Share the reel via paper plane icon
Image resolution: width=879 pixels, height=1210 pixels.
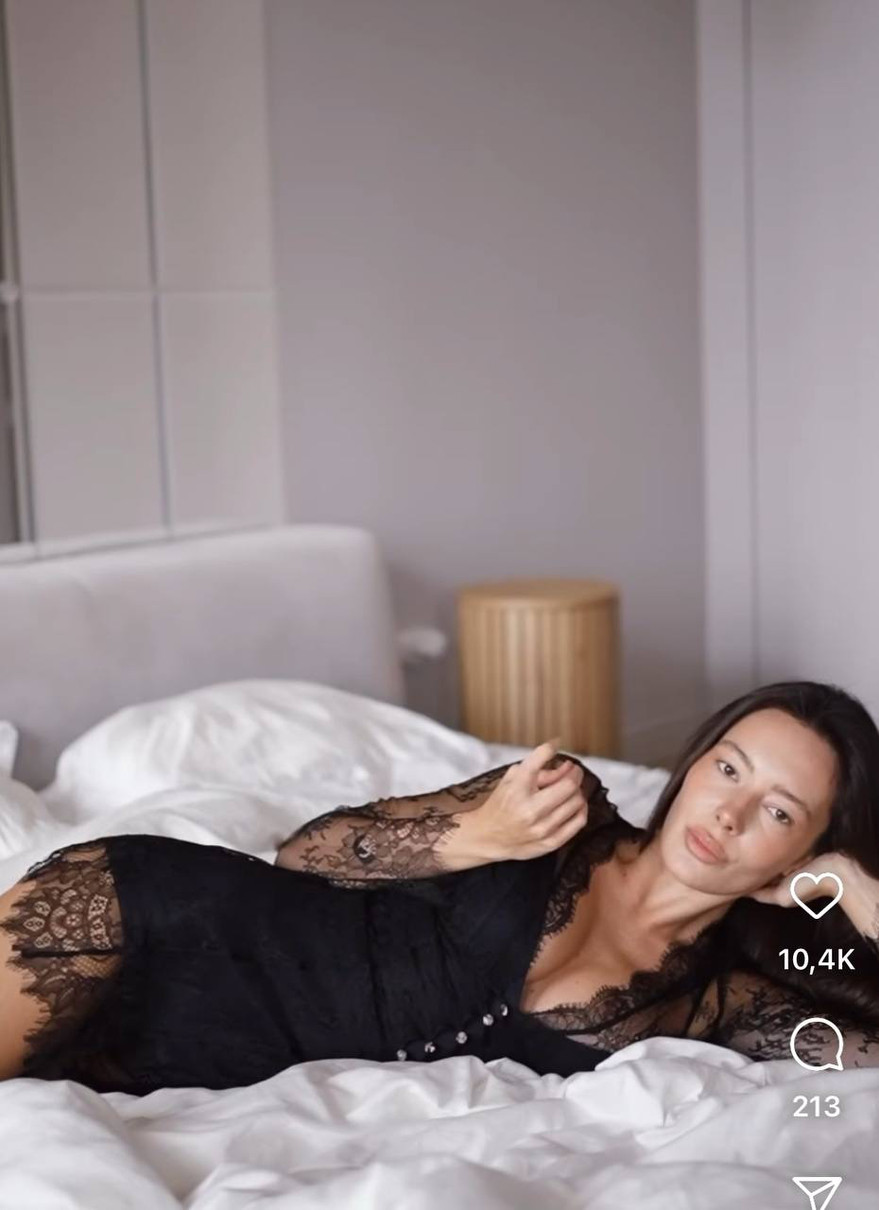816,1192
